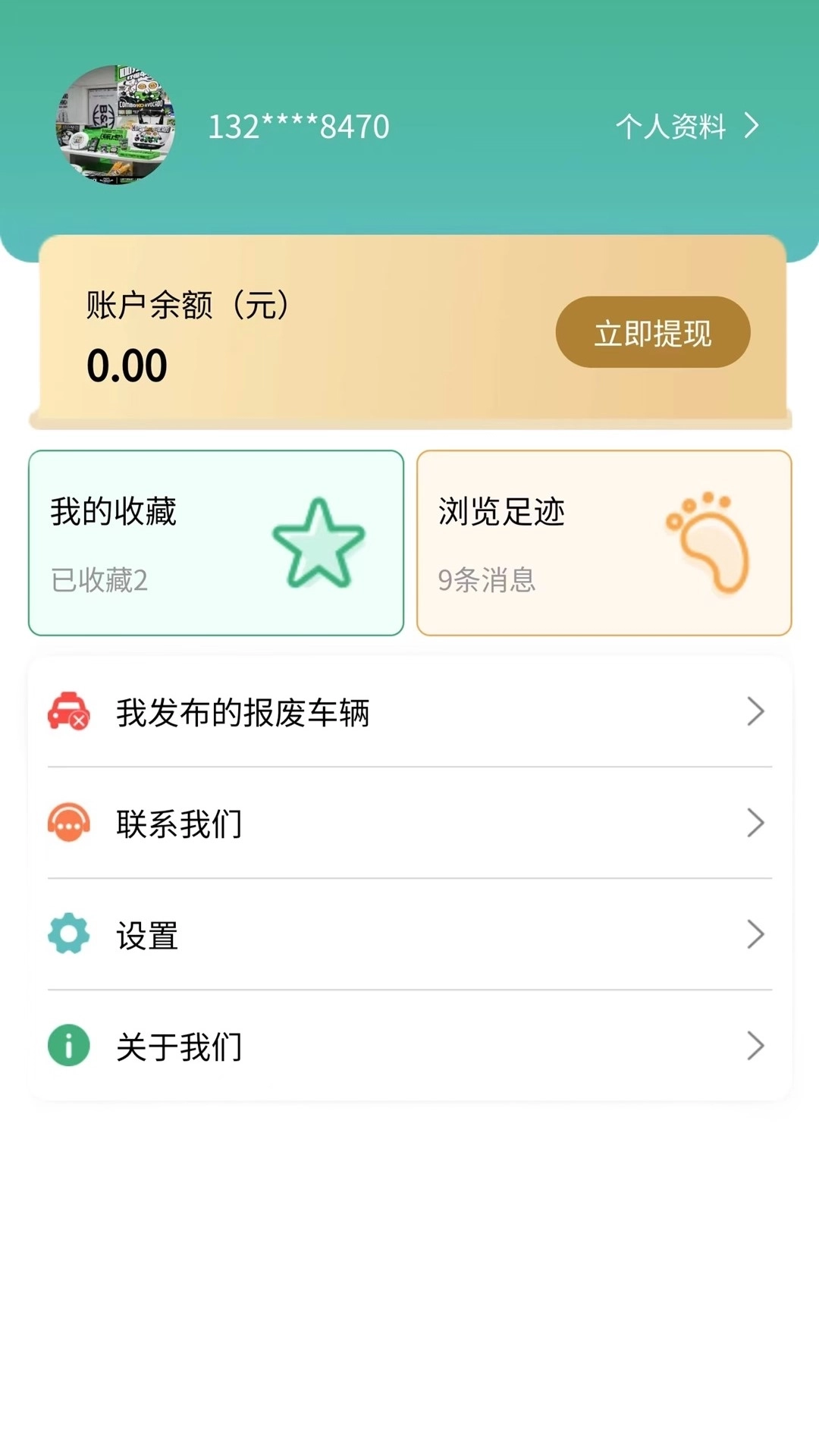
Task: Tap the orange footprint icon in 浏览足迹 card
Action: point(709,542)
